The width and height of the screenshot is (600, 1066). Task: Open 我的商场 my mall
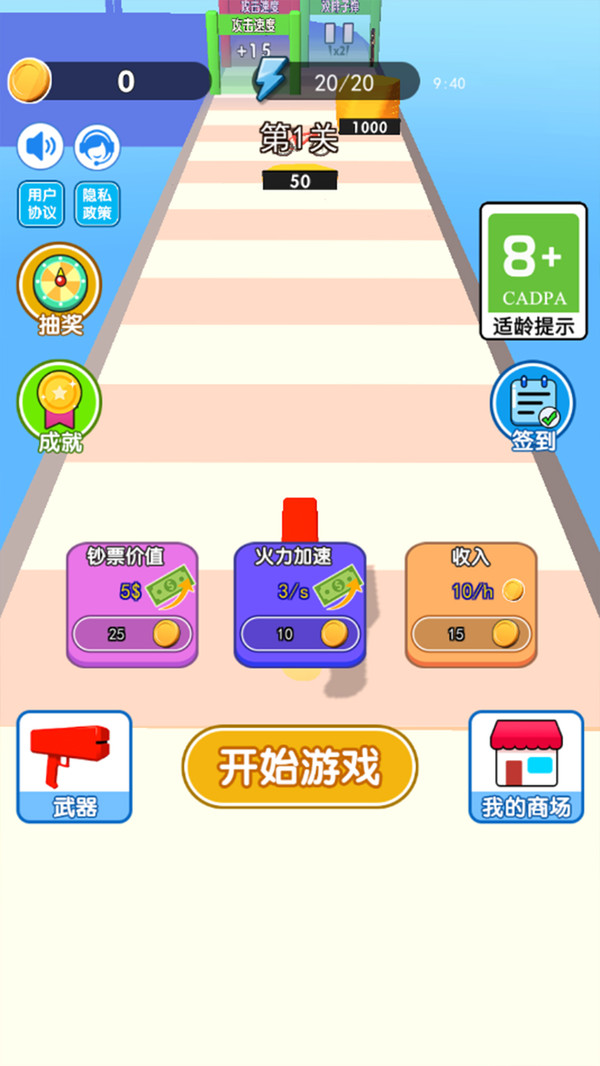click(526, 767)
